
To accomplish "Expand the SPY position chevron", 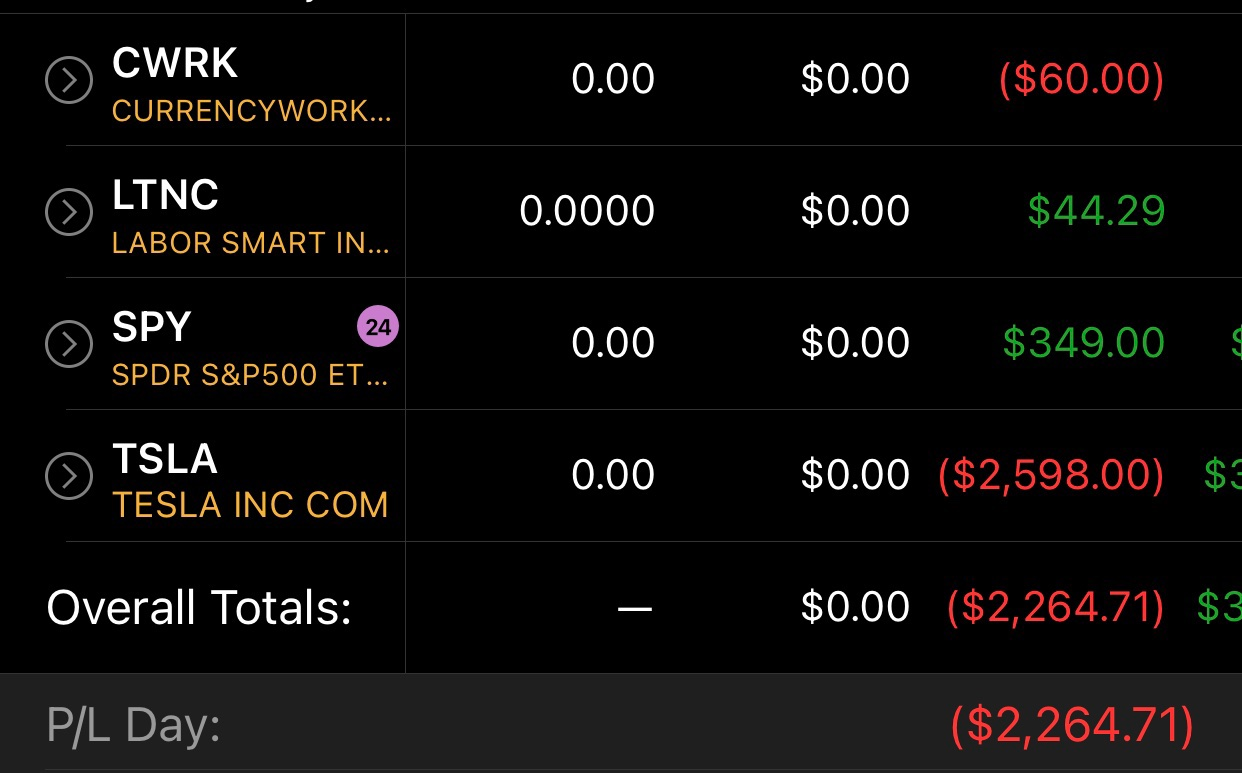I will pos(69,344).
